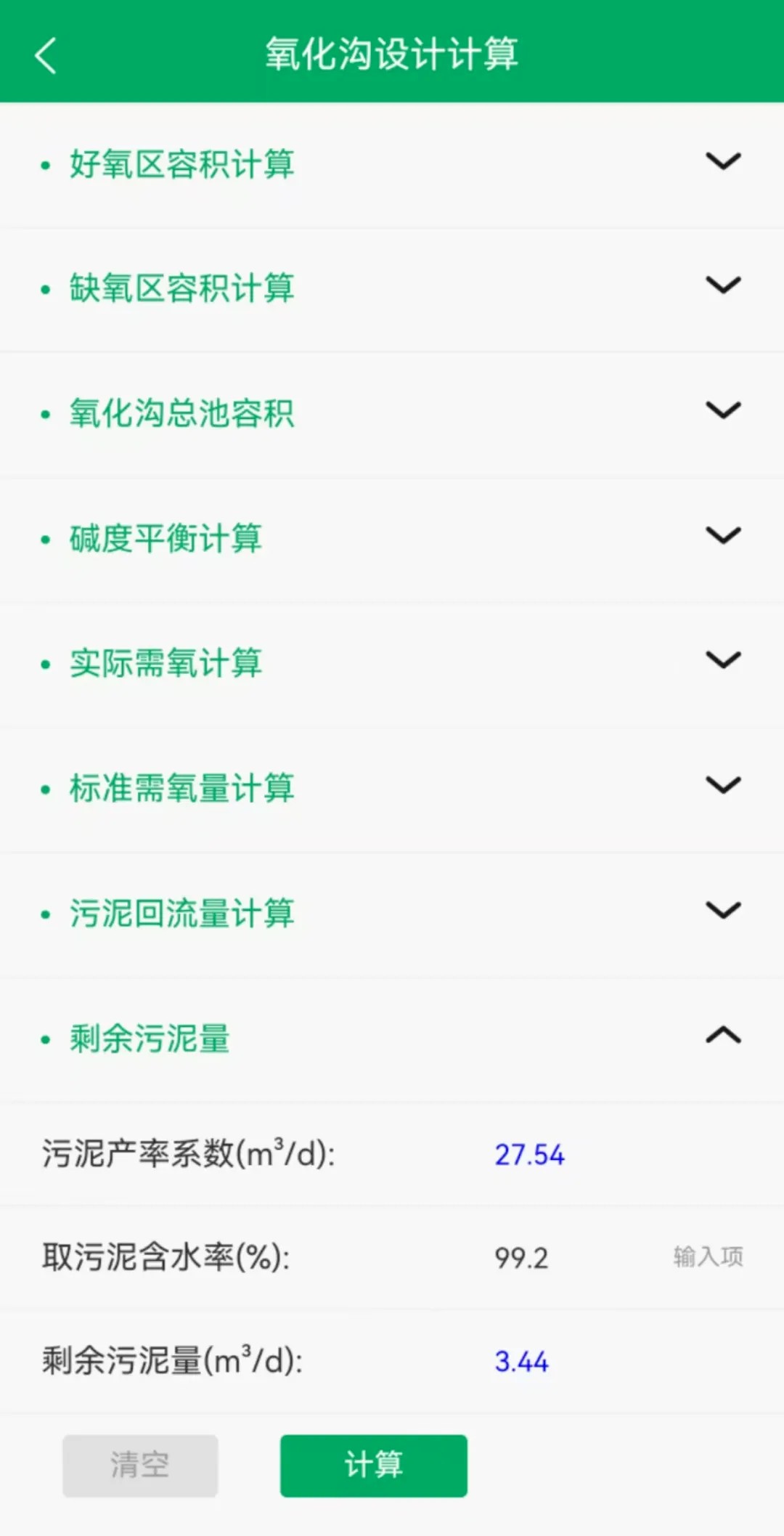Image resolution: width=784 pixels, height=1536 pixels.
Task: Expand the 氧化沟总池容积 section
Action: (x=723, y=410)
